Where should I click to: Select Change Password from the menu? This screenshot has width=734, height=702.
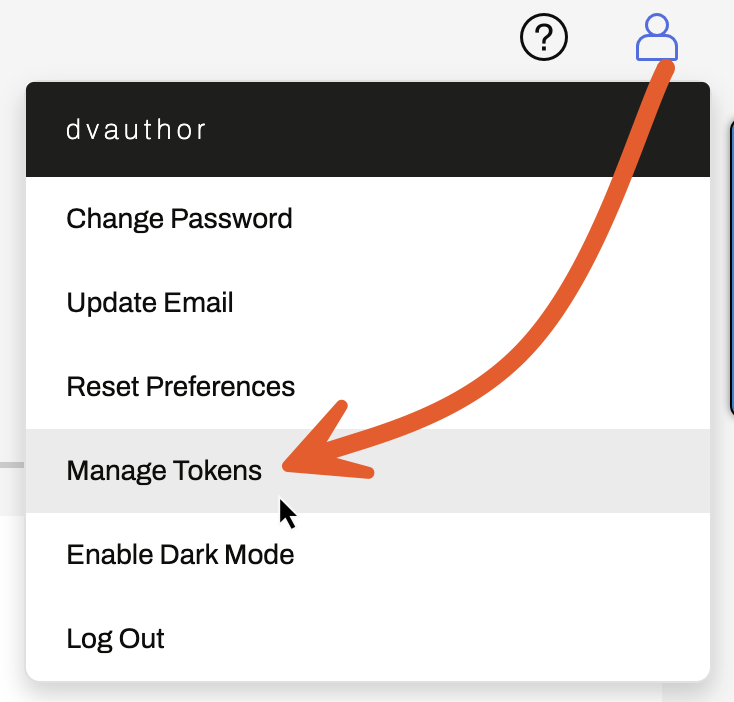pyautogui.click(x=180, y=218)
